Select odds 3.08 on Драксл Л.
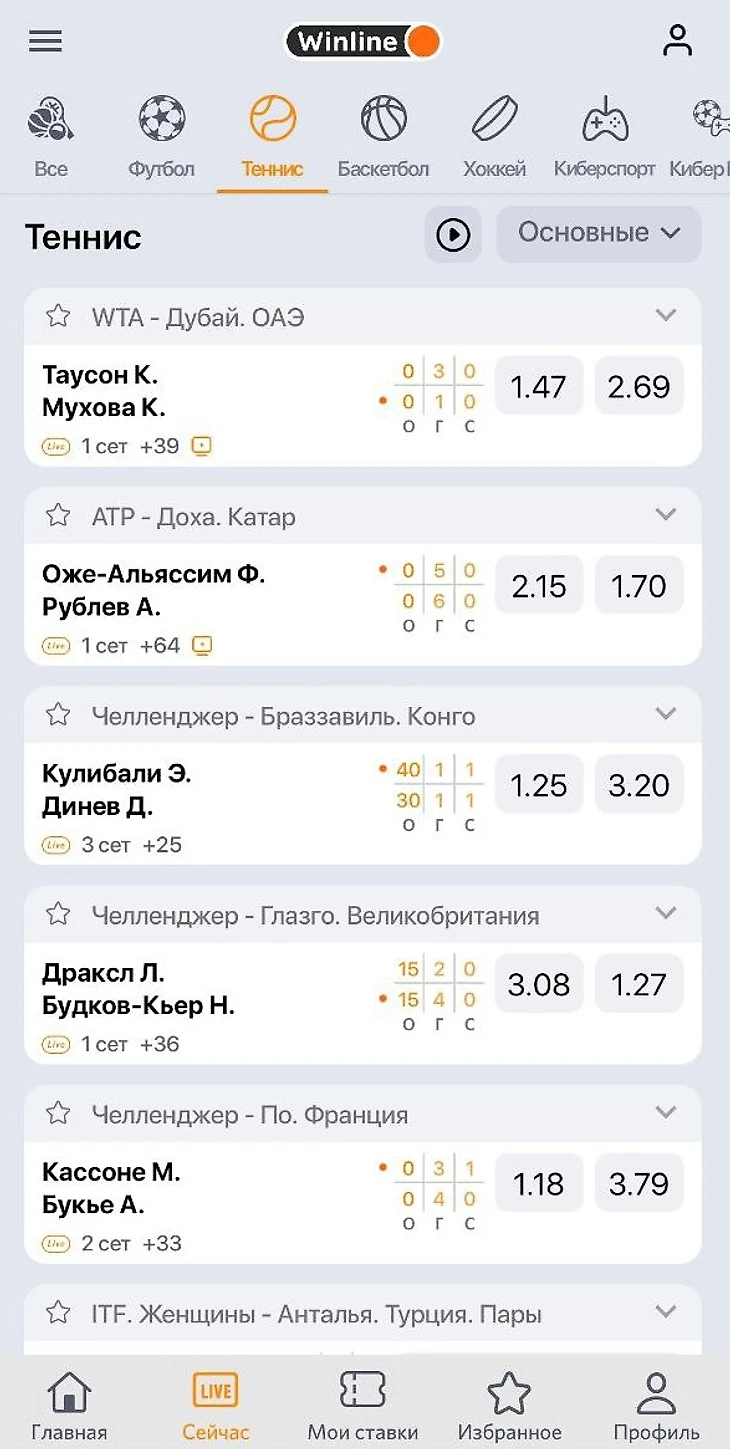The height and width of the screenshot is (1449, 730). tap(539, 985)
